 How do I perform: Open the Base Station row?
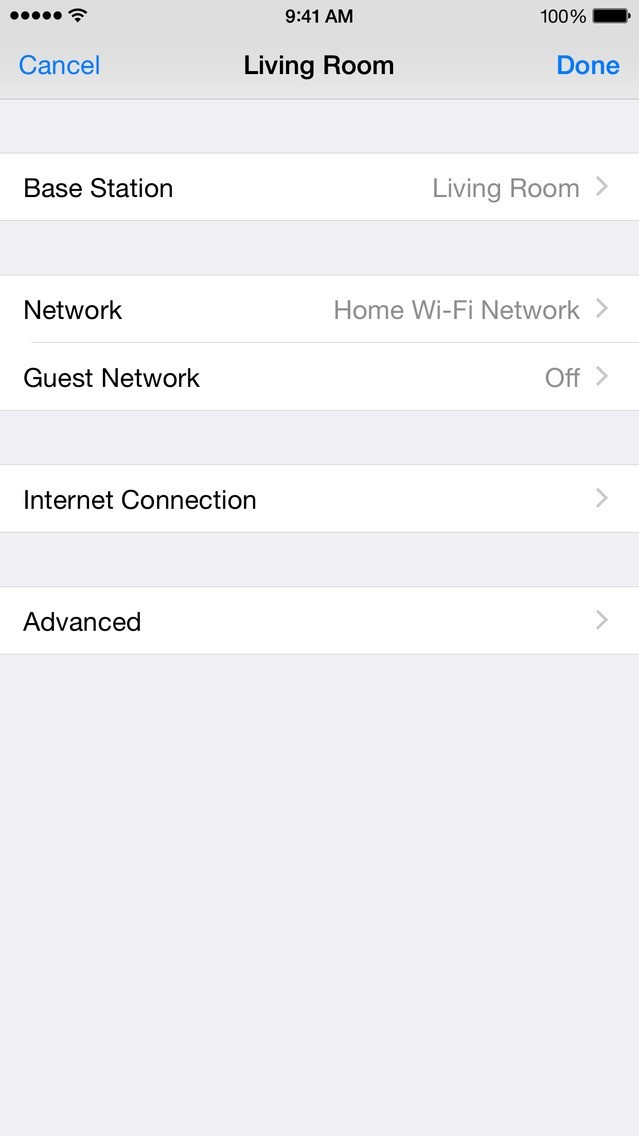[319, 188]
